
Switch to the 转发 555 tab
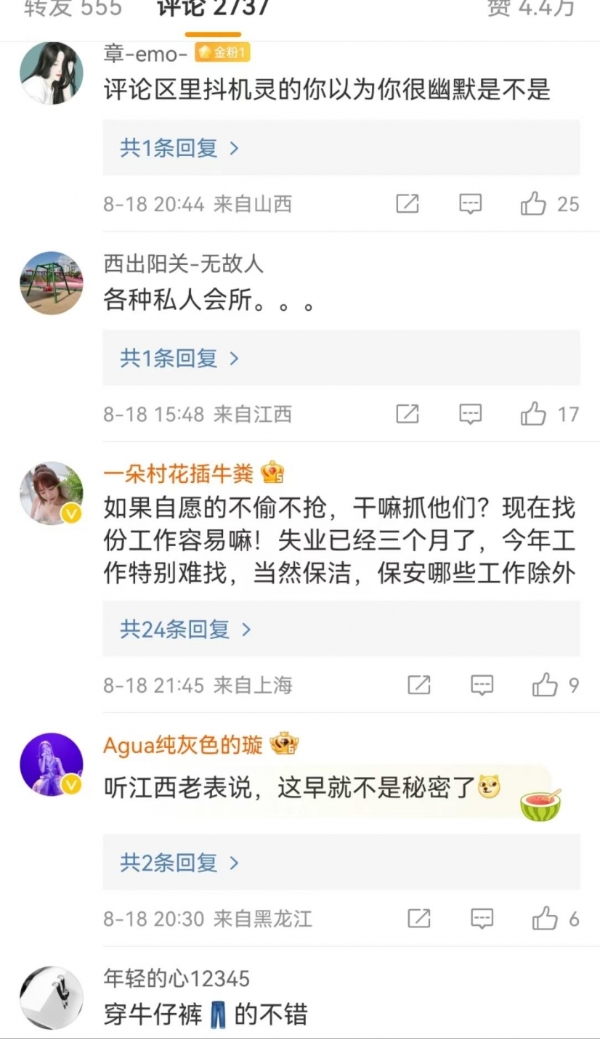[x=72, y=8]
